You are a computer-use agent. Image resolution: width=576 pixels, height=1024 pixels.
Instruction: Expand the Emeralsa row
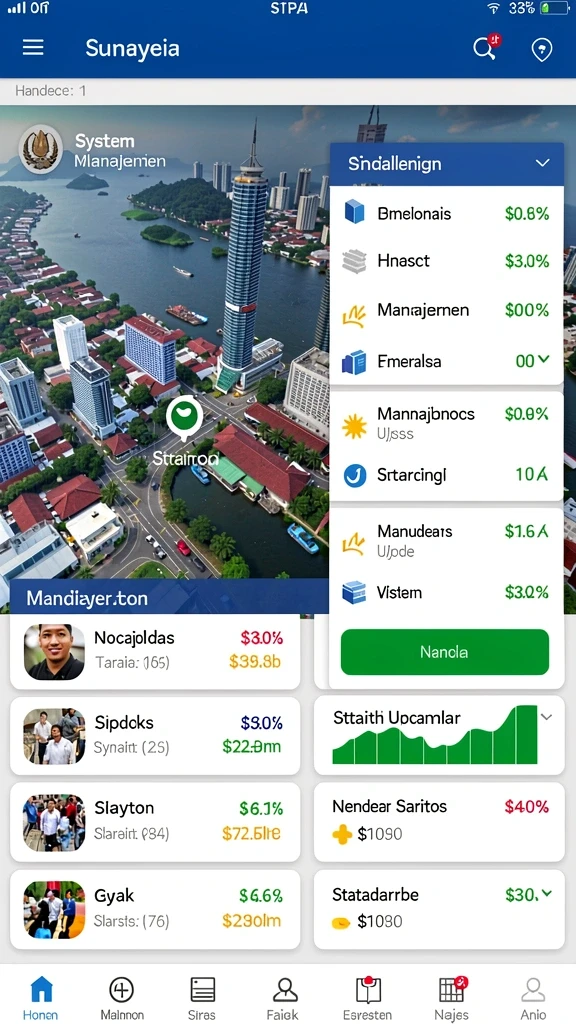pyautogui.click(x=543, y=360)
